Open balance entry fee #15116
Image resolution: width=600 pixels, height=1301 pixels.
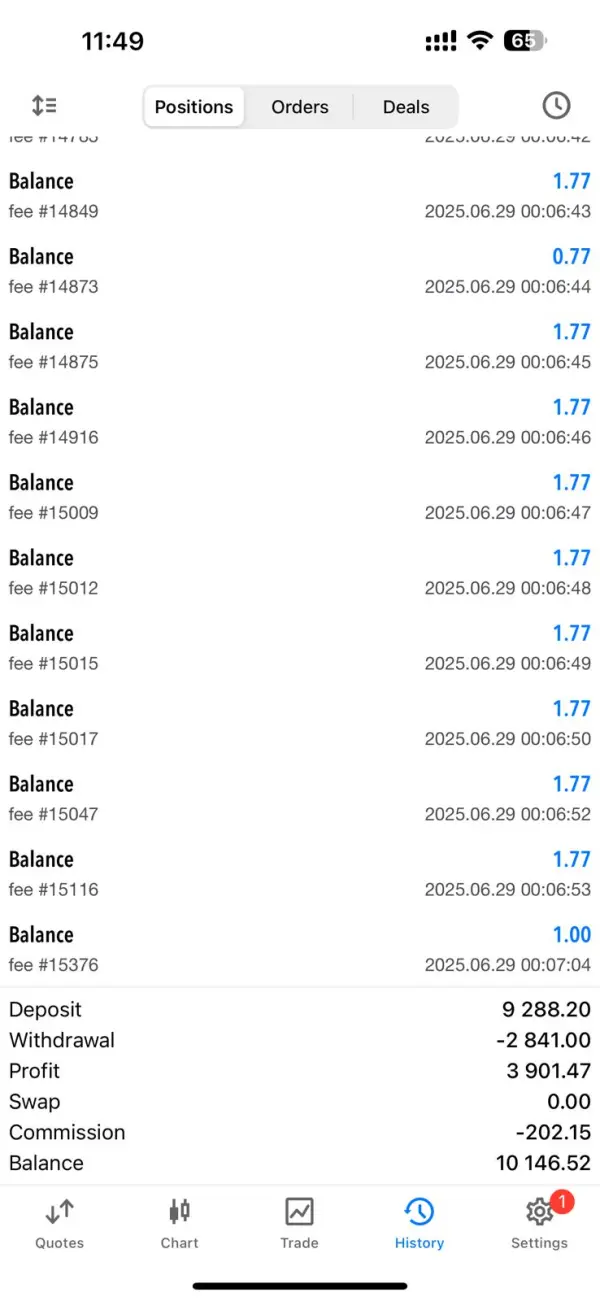300,874
